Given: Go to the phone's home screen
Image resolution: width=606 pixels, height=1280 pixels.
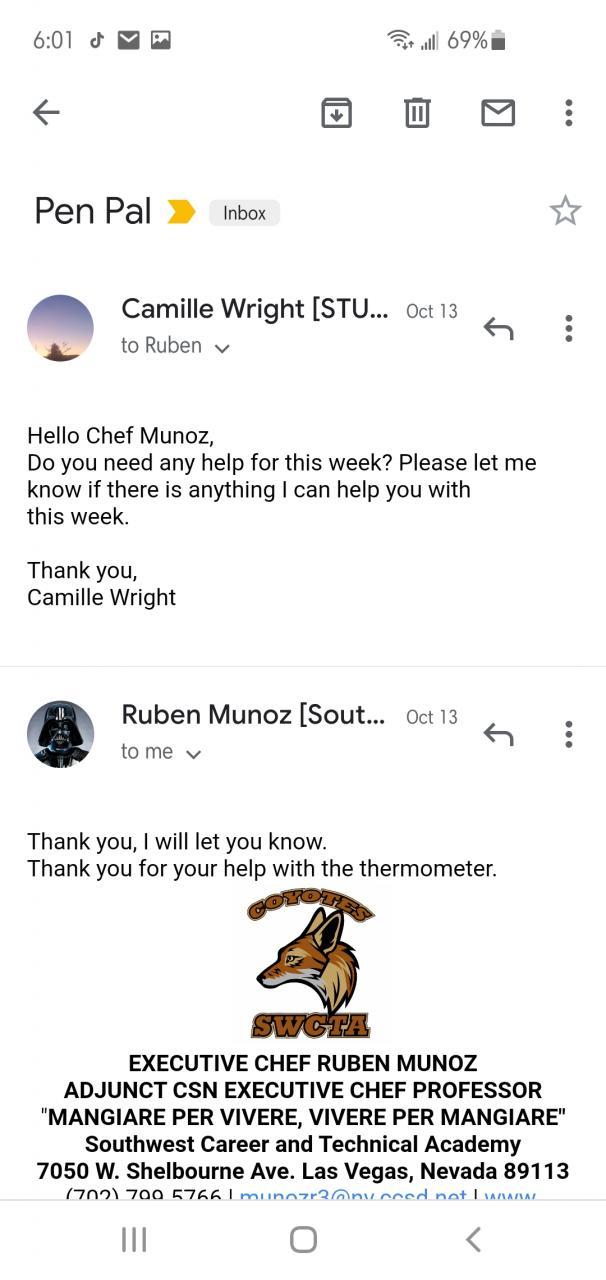Looking at the screenshot, I should 303,1240.
